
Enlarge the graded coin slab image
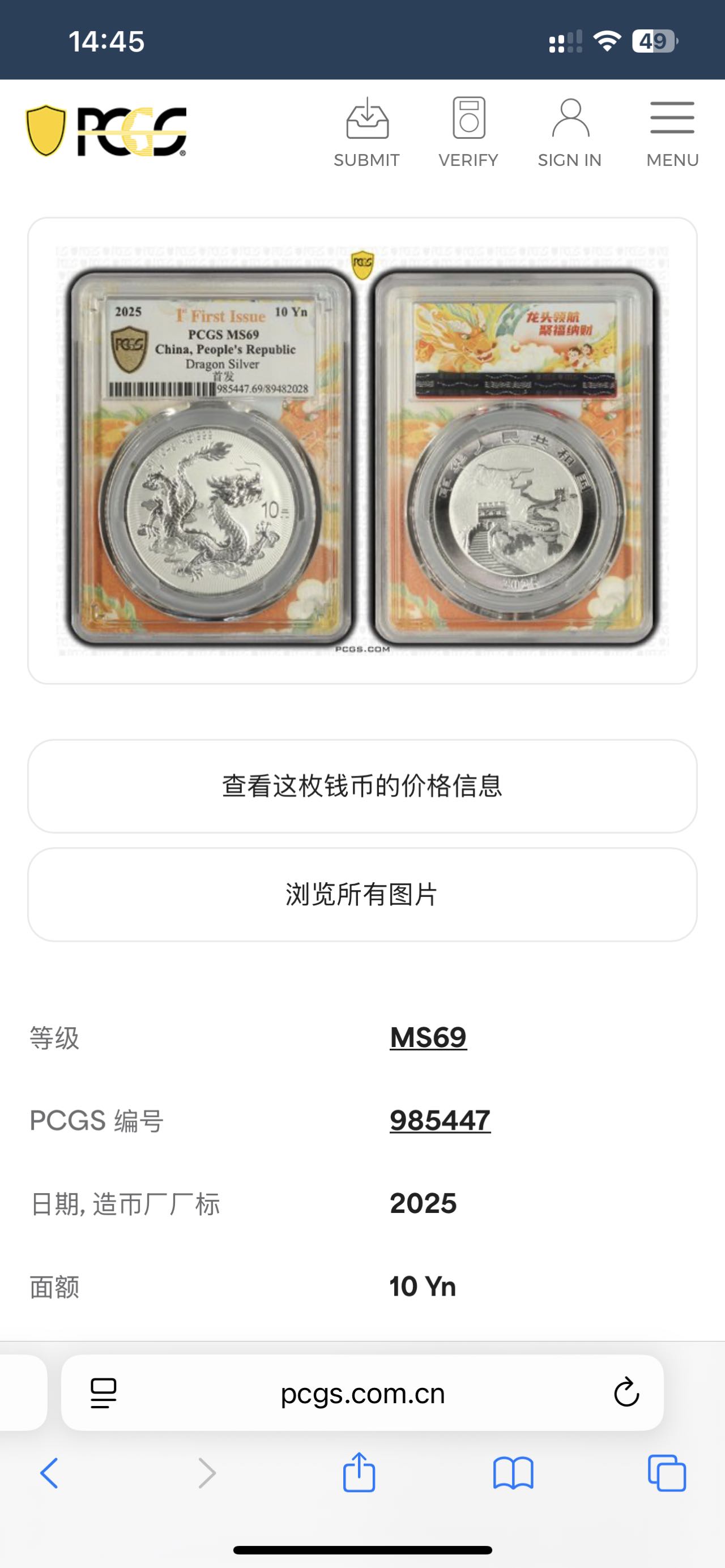(x=362, y=451)
